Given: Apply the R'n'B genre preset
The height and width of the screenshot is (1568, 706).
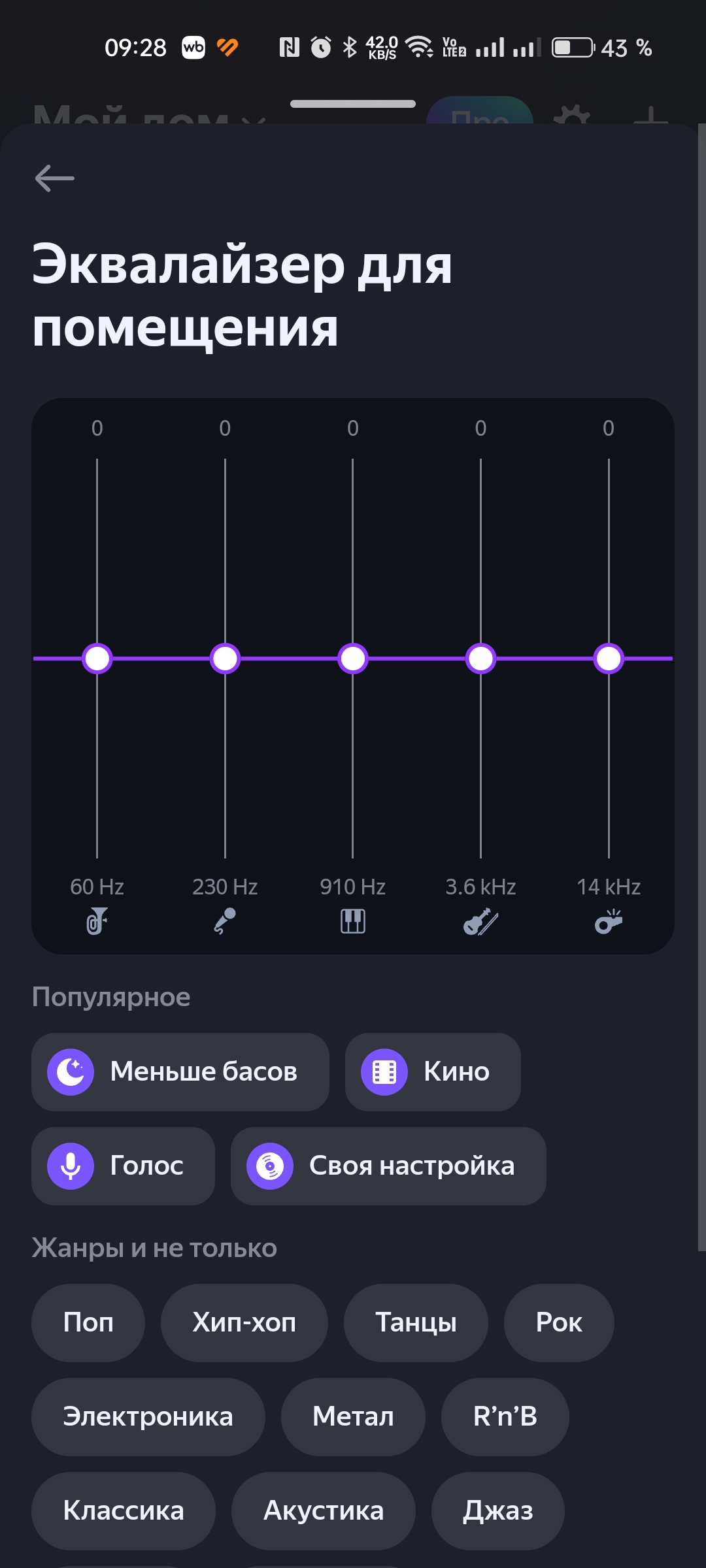Looking at the screenshot, I should pos(505,1417).
